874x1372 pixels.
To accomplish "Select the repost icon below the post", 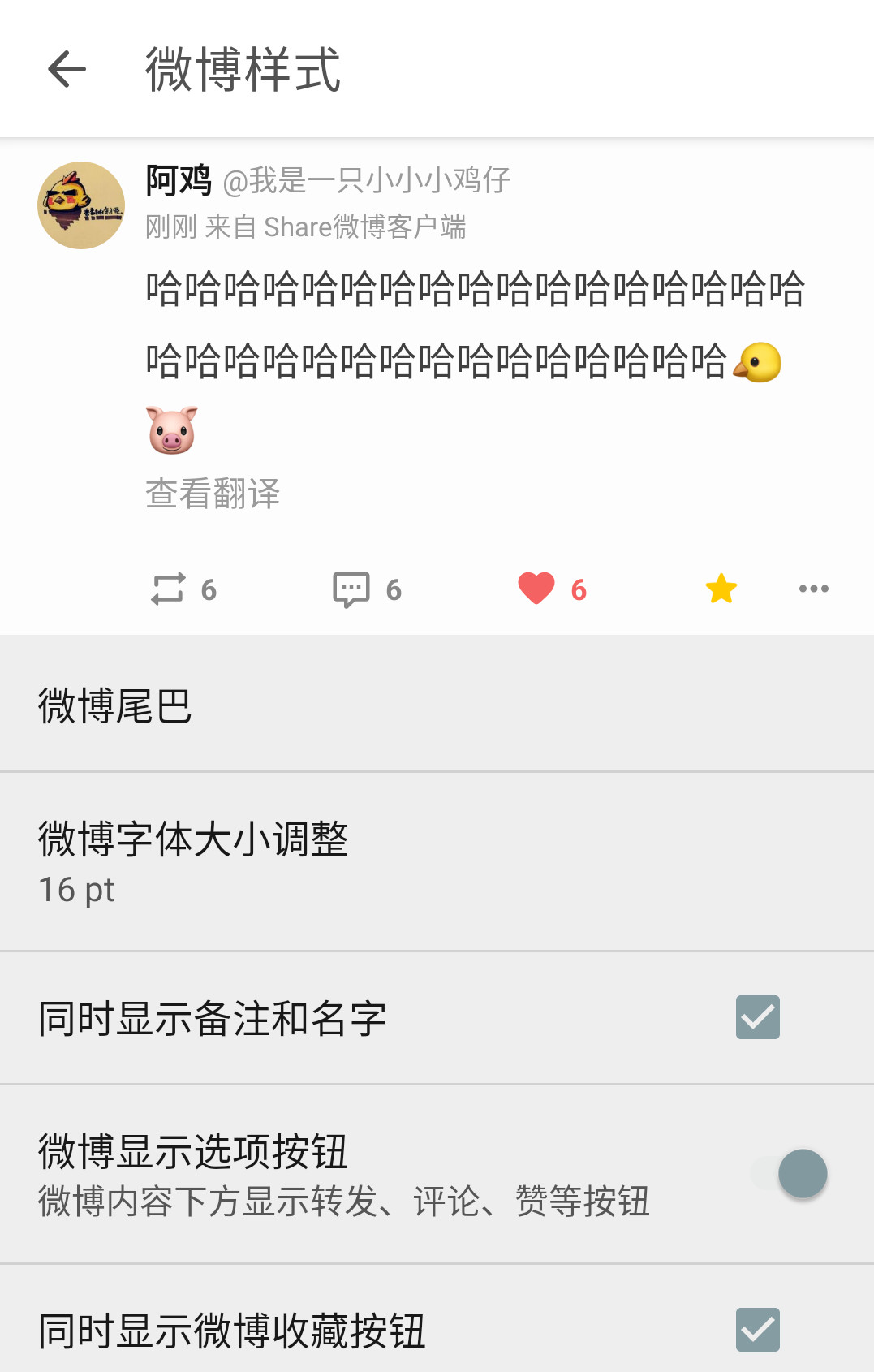I will coord(170,589).
